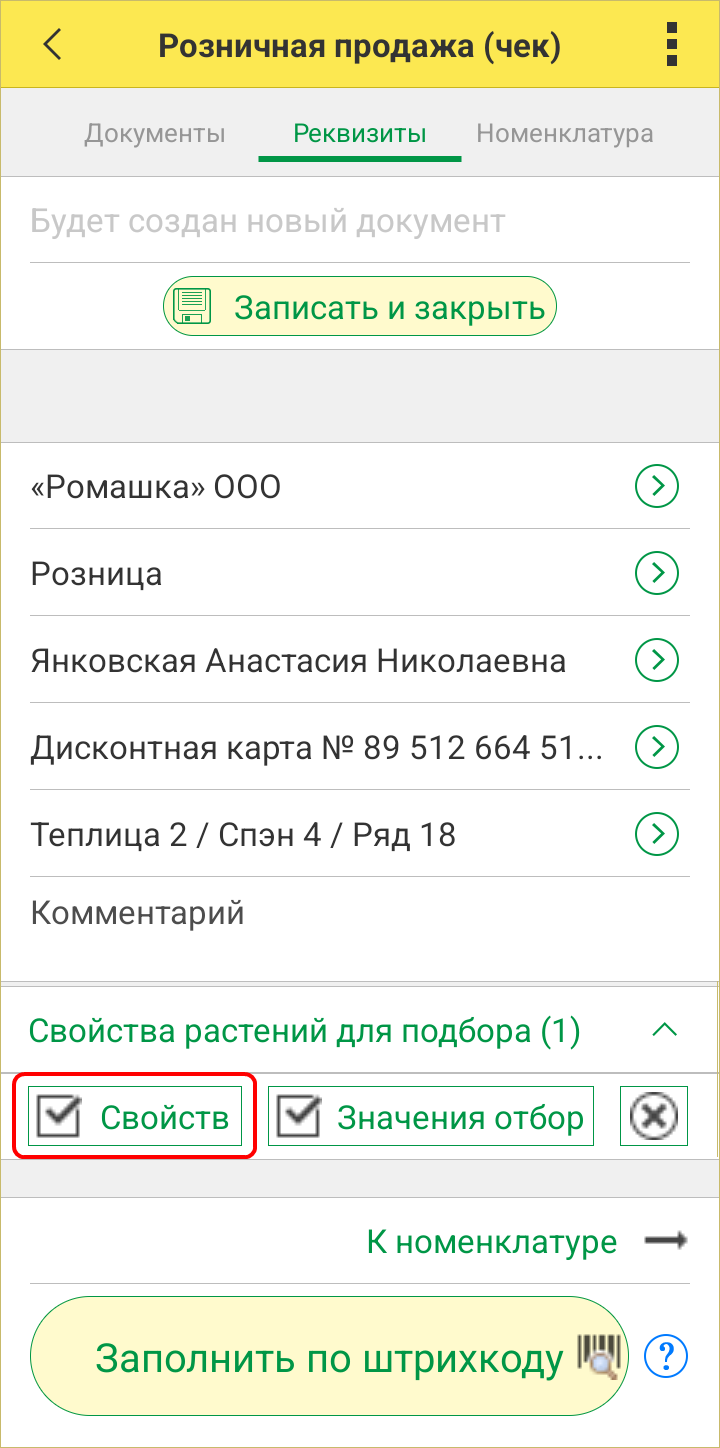Go back with the top-left arrow

pyautogui.click(x=52, y=45)
